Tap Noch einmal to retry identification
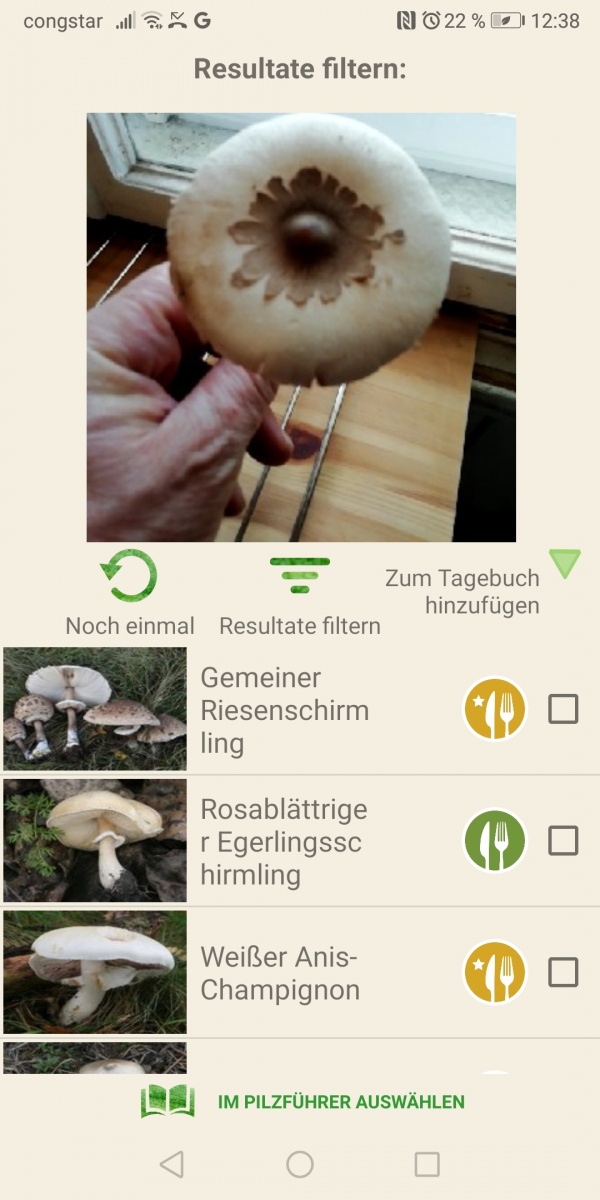Screen dimensions: 600x1200 129,593
